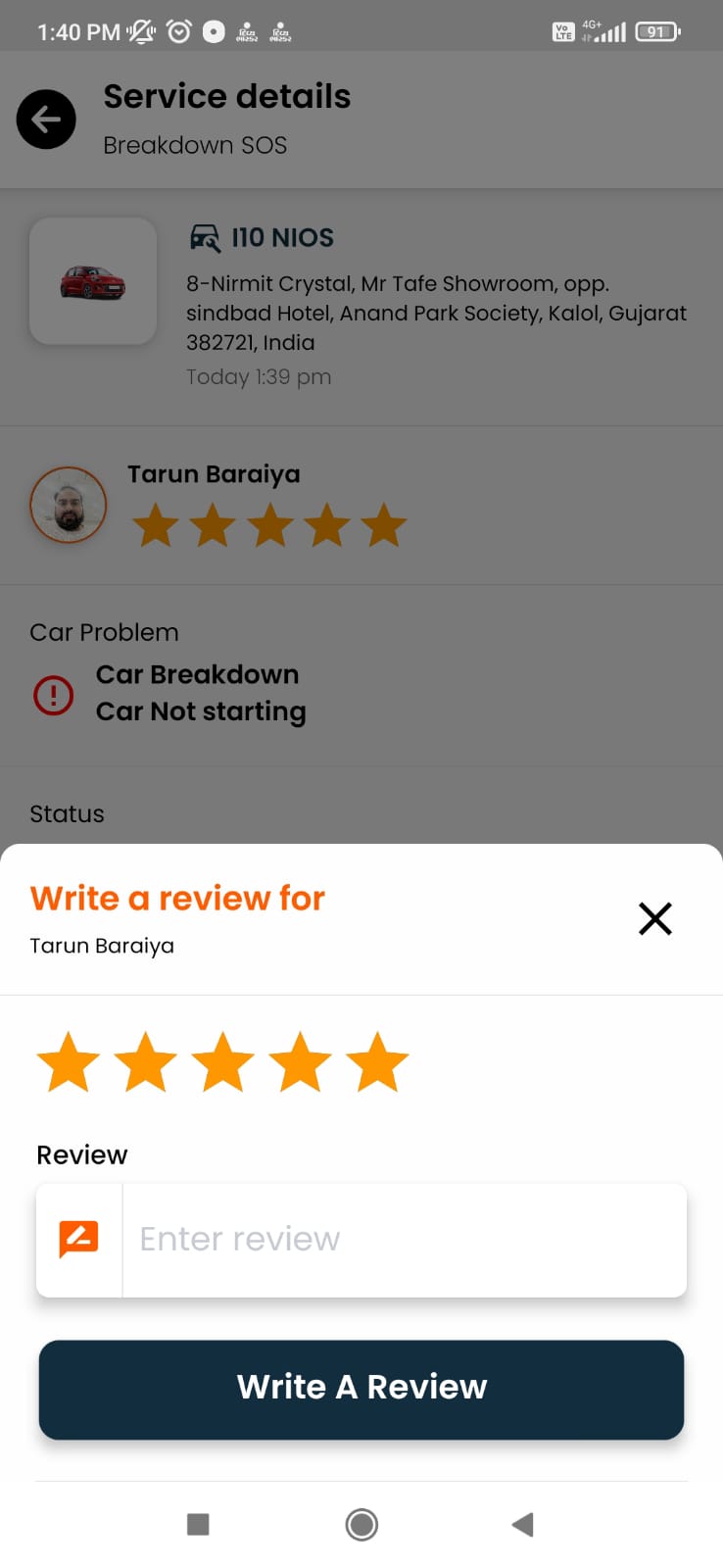Viewport: 723px width, 1568px height.
Task: Go to the system home screen
Action: 361,1524
